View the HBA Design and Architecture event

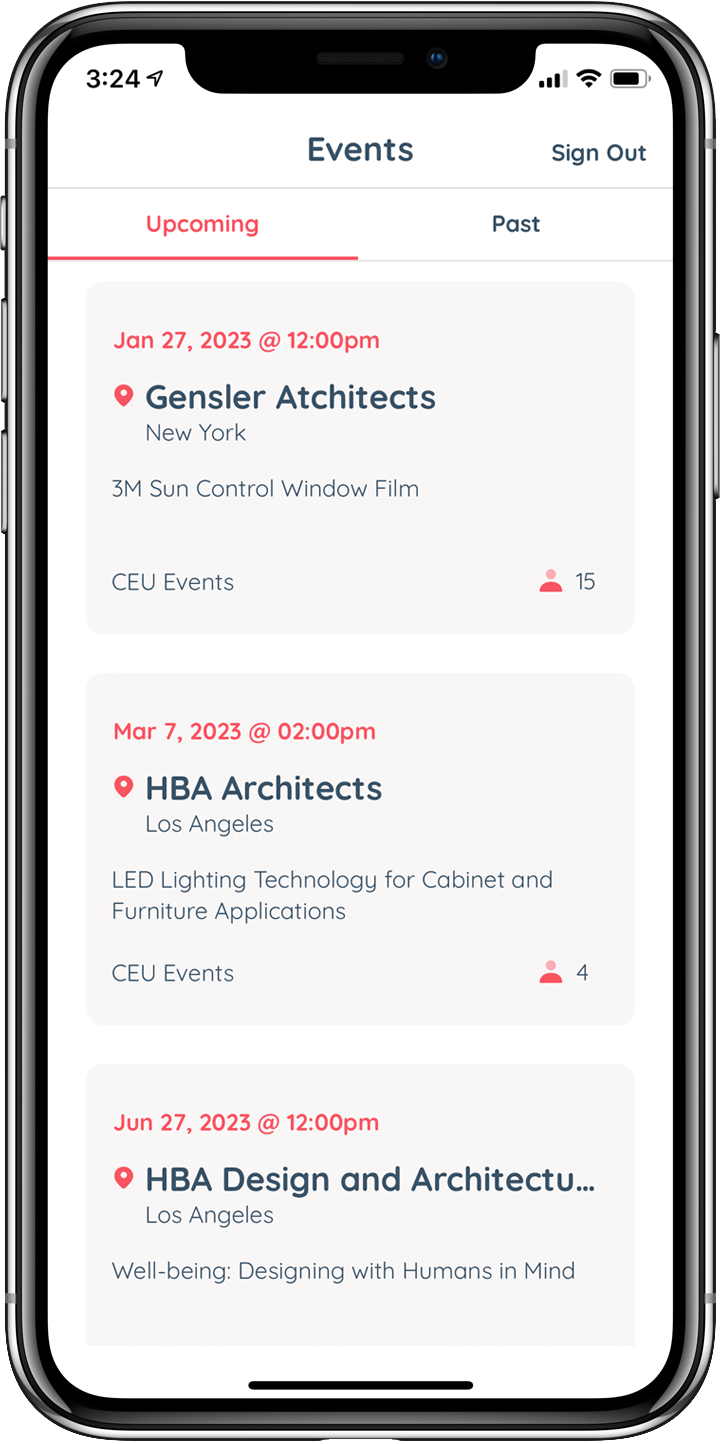[360, 1200]
